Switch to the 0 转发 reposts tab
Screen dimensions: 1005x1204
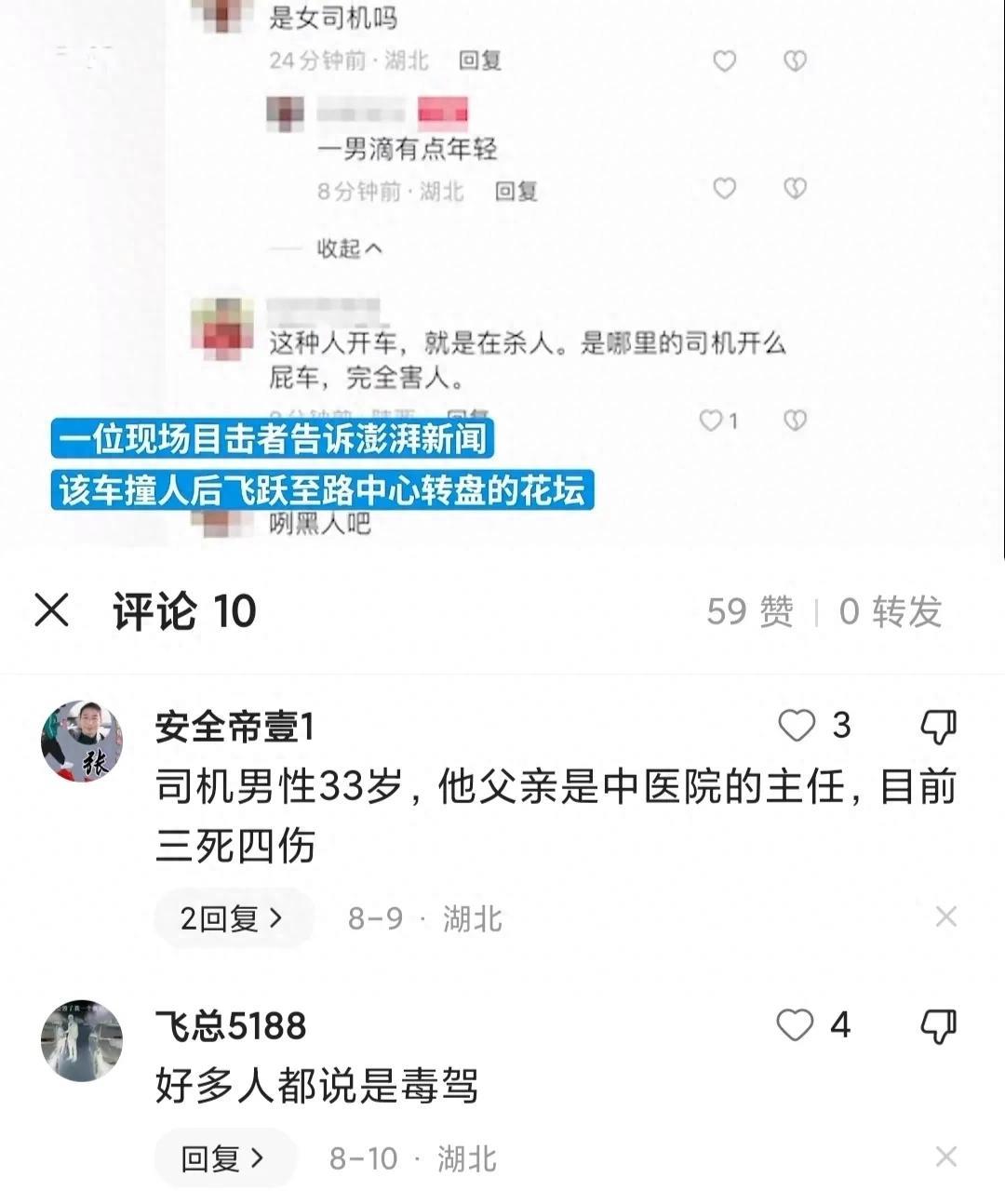(891, 611)
